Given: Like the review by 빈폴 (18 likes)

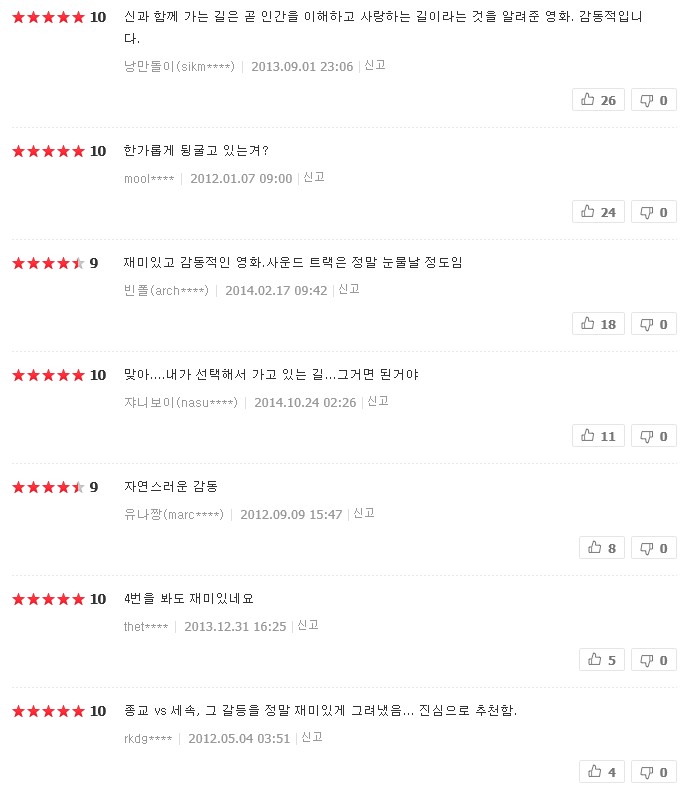Looking at the screenshot, I should (598, 324).
